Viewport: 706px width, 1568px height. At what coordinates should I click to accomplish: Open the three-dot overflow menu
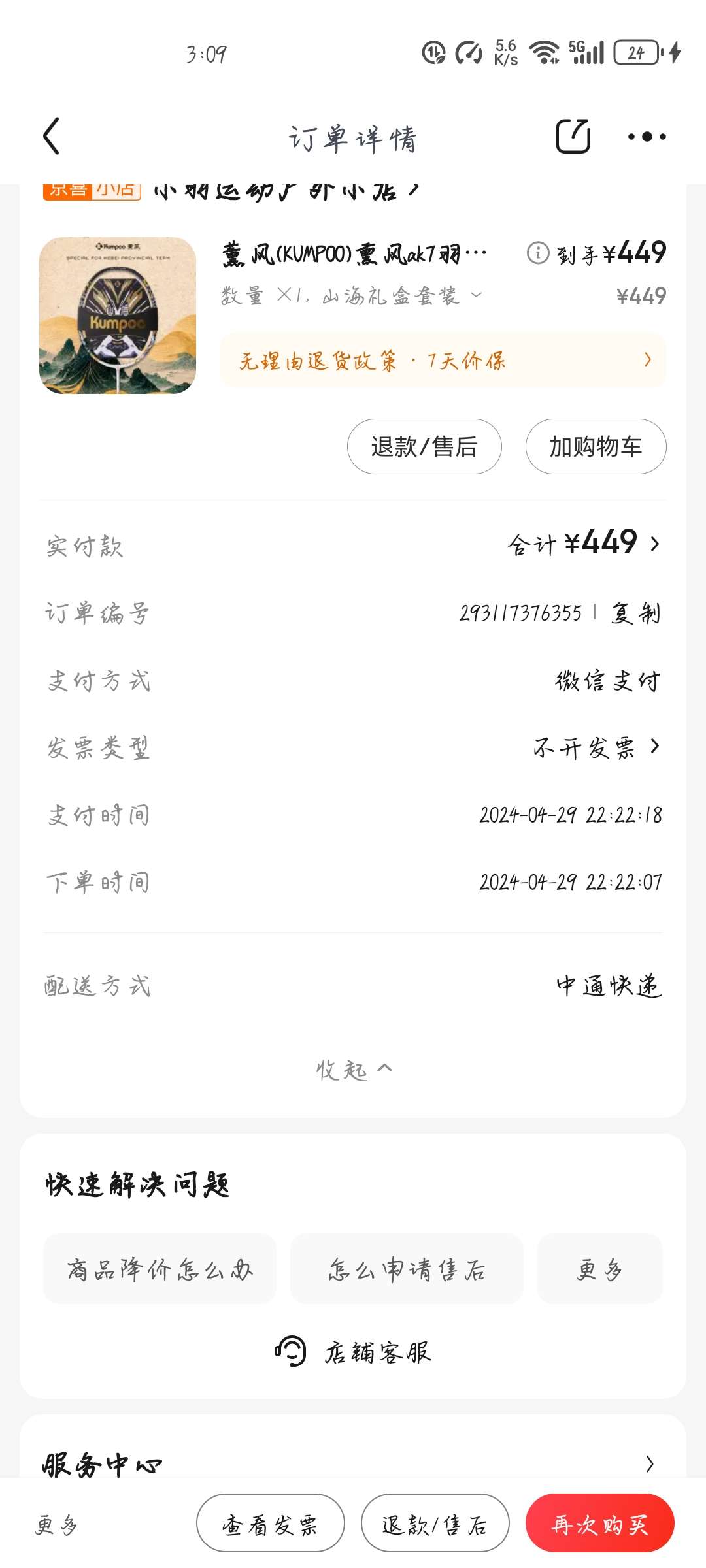pos(647,137)
